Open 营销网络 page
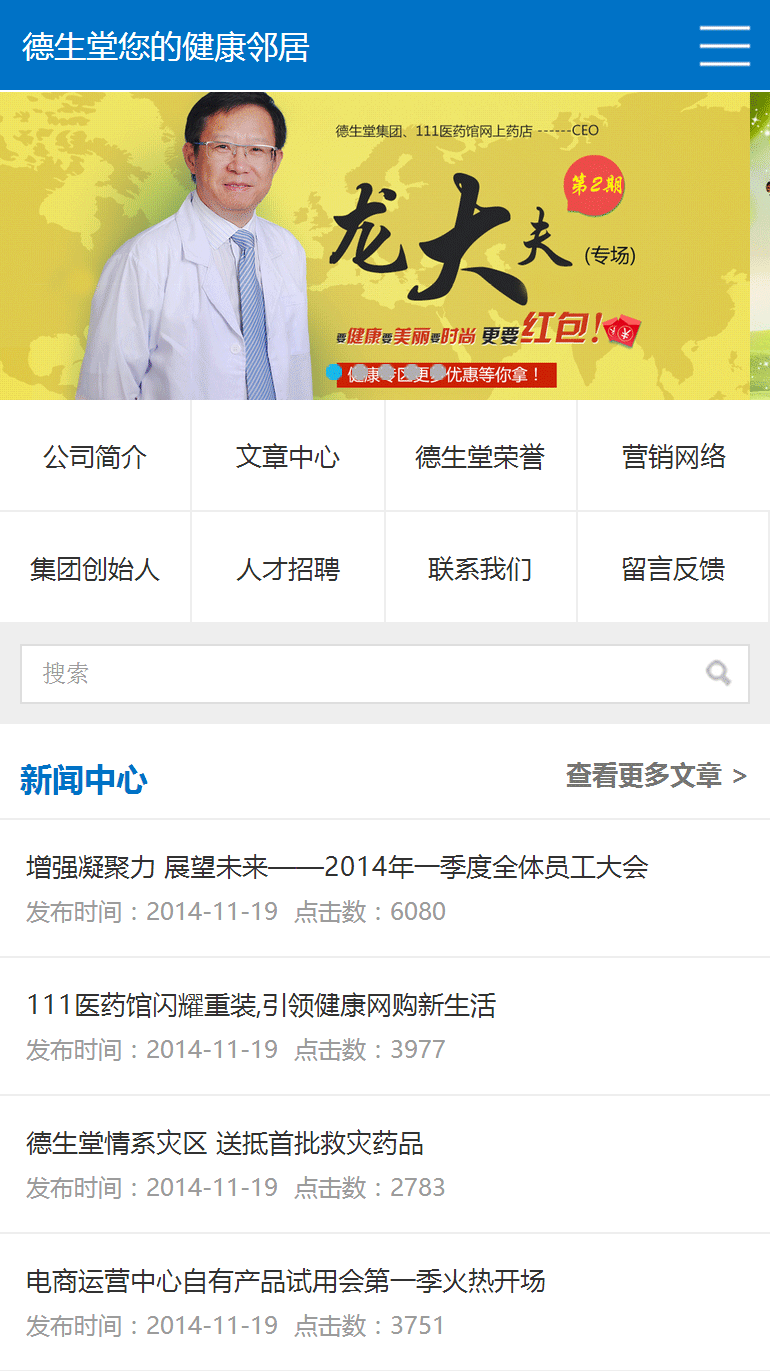The height and width of the screenshot is (1371, 770). (x=673, y=457)
